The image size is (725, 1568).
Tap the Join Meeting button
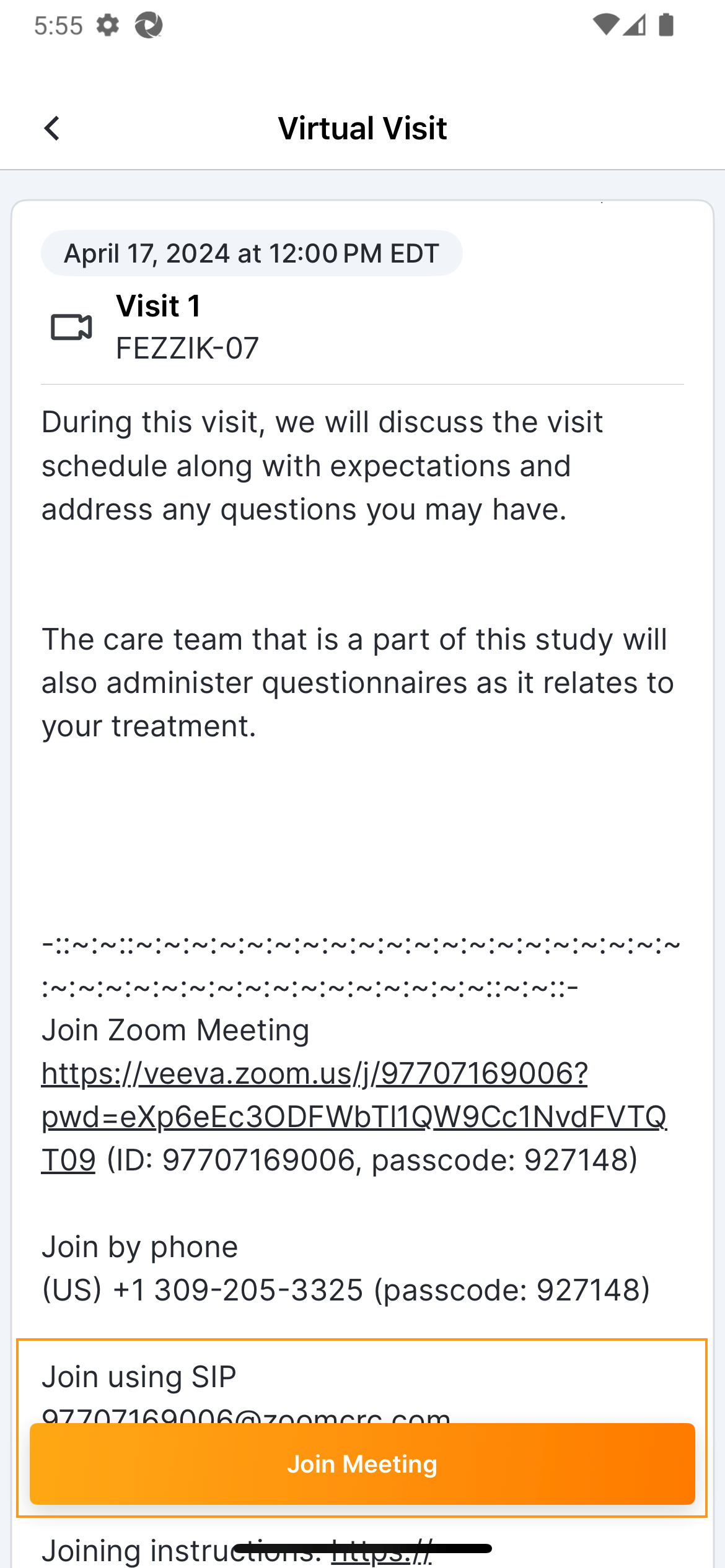click(x=362, y=1464)
